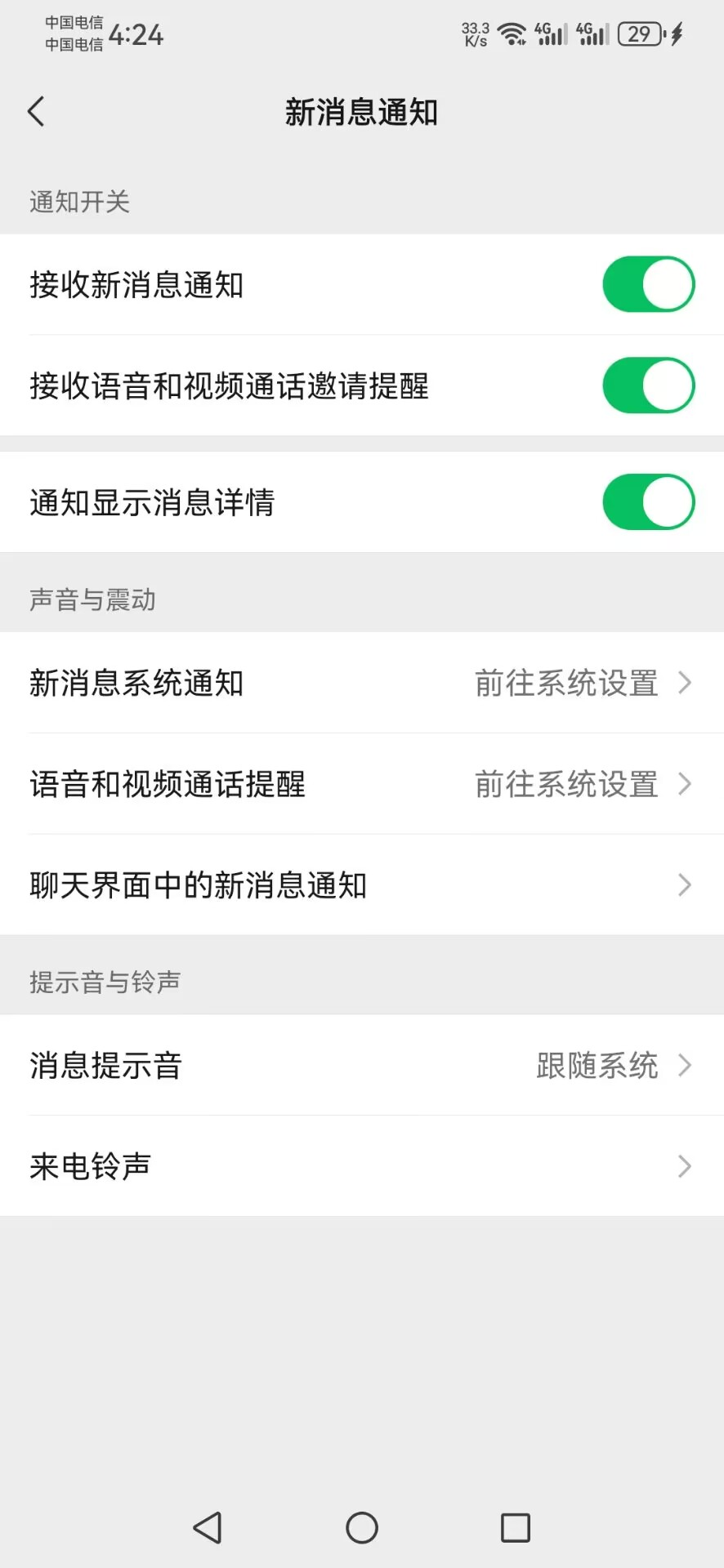Tap the 声音与震动 section header
724x1568 pixels.
(x=92, y=599)
